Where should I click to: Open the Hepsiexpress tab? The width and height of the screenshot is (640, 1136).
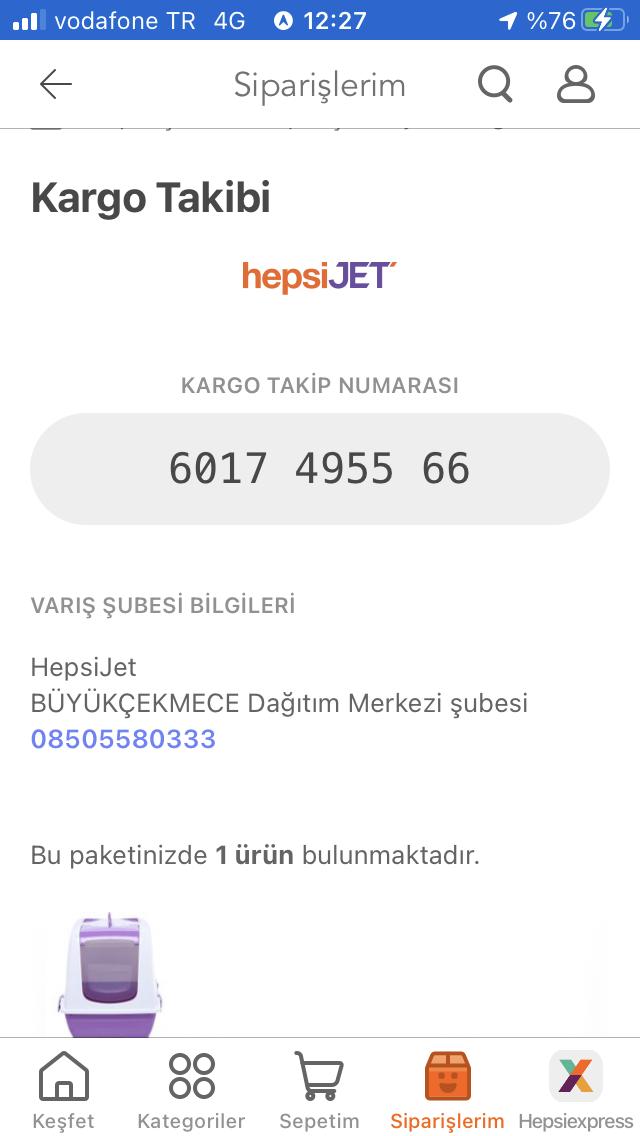[576, 1090]
